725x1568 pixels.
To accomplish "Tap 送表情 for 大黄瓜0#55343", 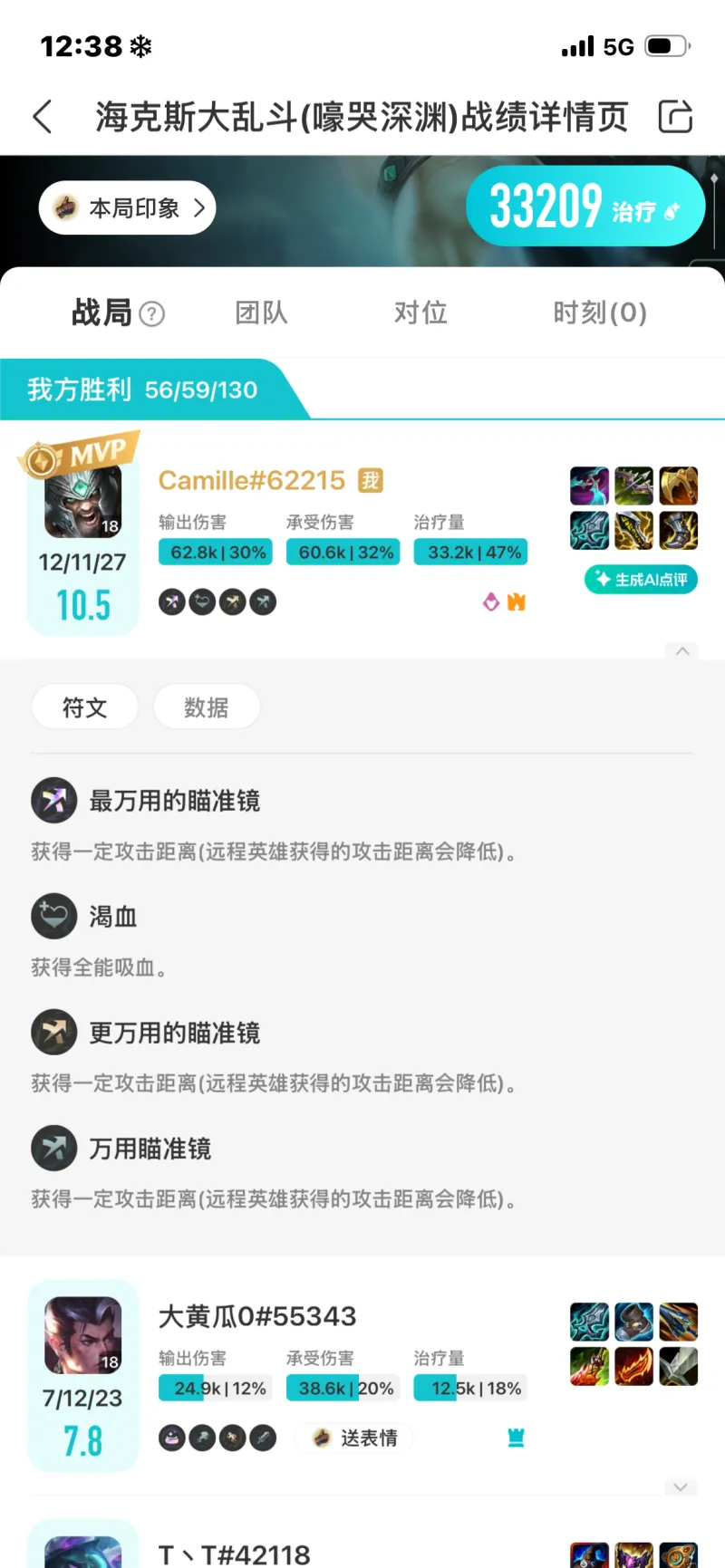I will pyautogui.click(x=355, y=1438).
